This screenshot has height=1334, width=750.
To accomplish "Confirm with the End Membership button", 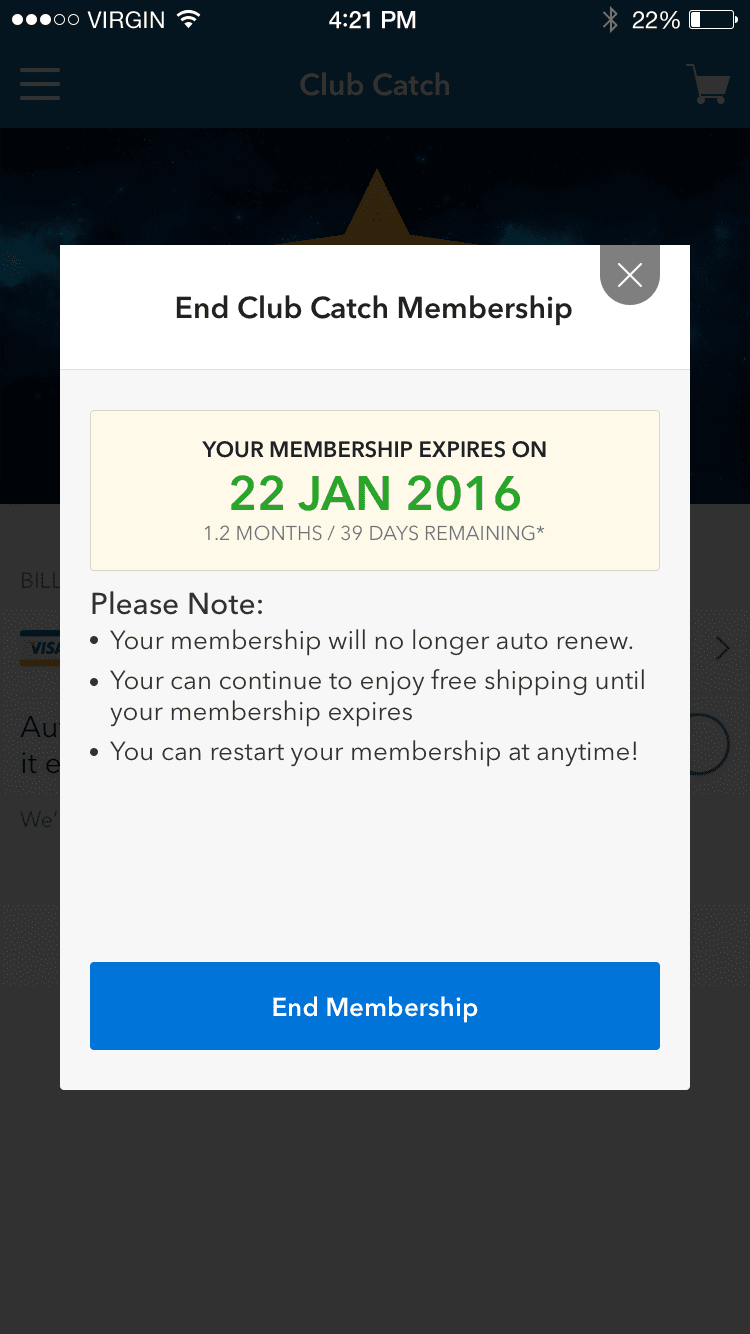I will point(375,1006).
